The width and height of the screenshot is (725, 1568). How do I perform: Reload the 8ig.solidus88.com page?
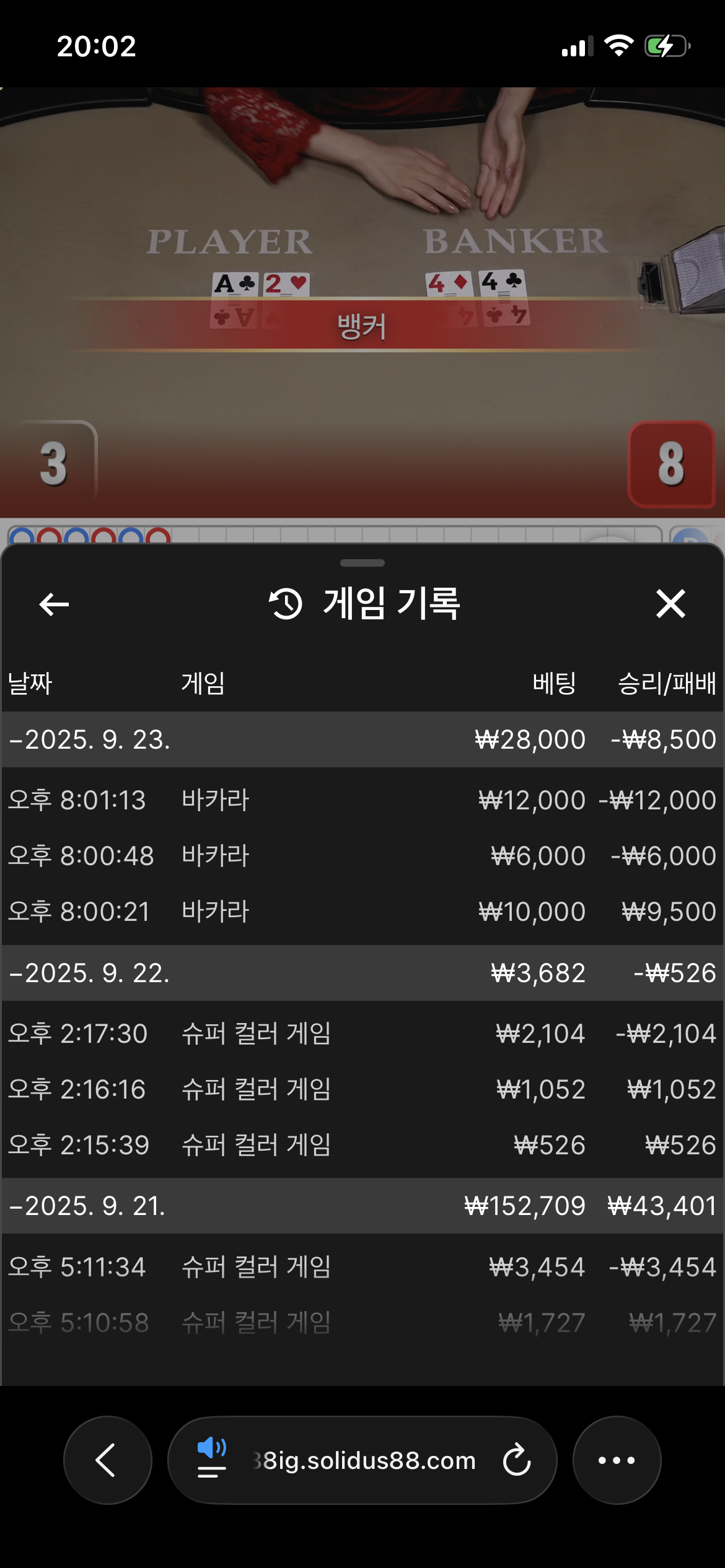click(x=517, y=1460)
